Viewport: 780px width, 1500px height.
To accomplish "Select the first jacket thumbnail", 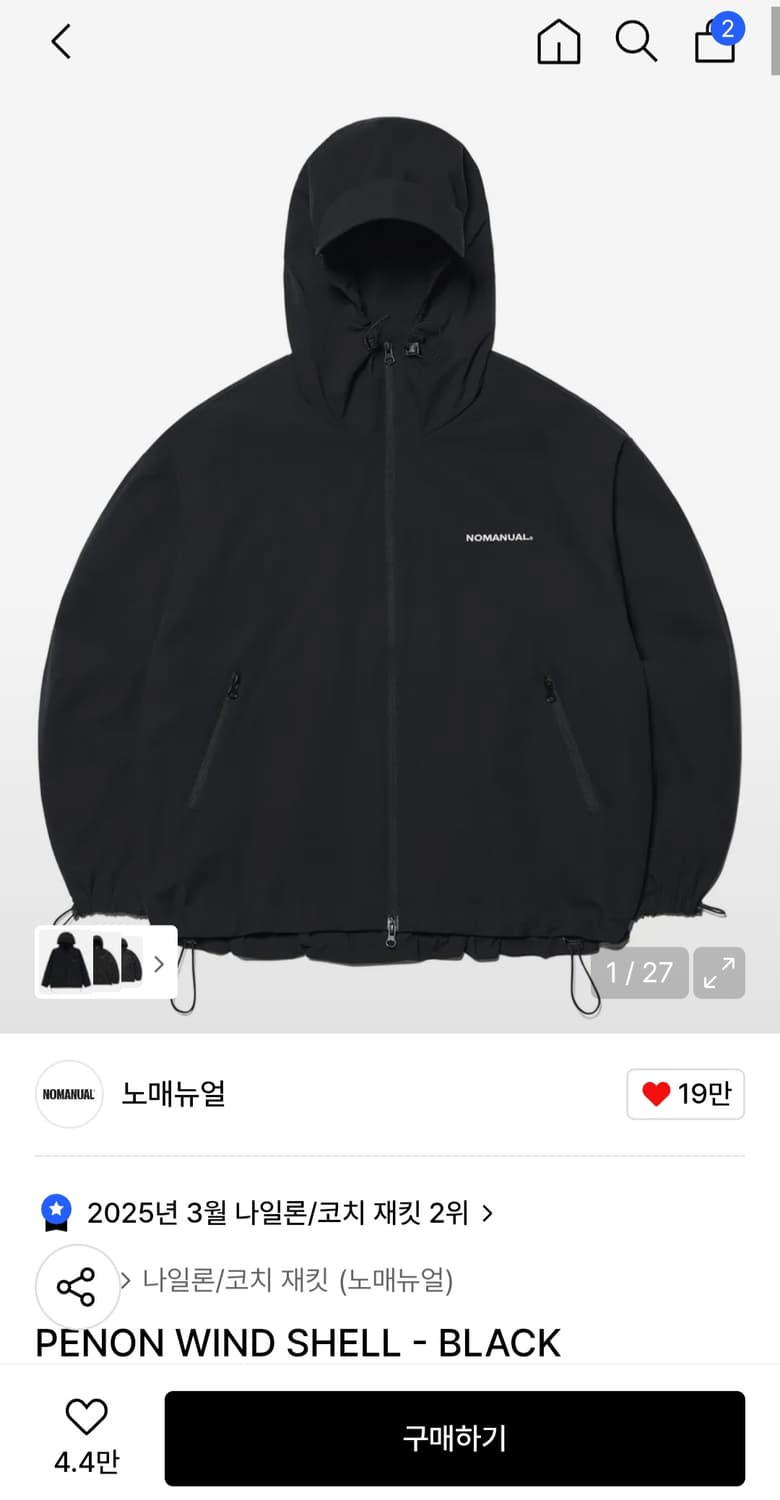I will click(x=64, y=964).
